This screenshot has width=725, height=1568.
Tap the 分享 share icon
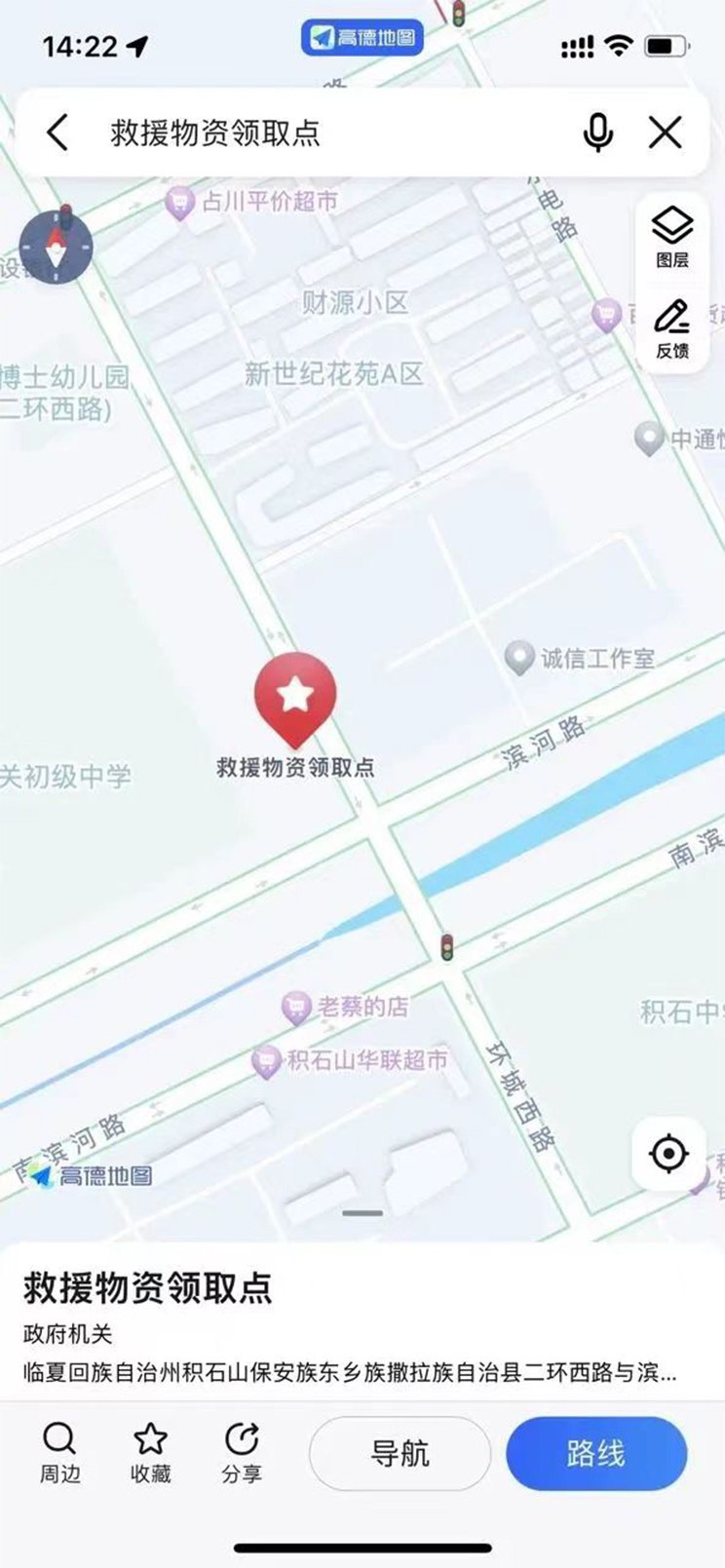[x=240, y=1453]
